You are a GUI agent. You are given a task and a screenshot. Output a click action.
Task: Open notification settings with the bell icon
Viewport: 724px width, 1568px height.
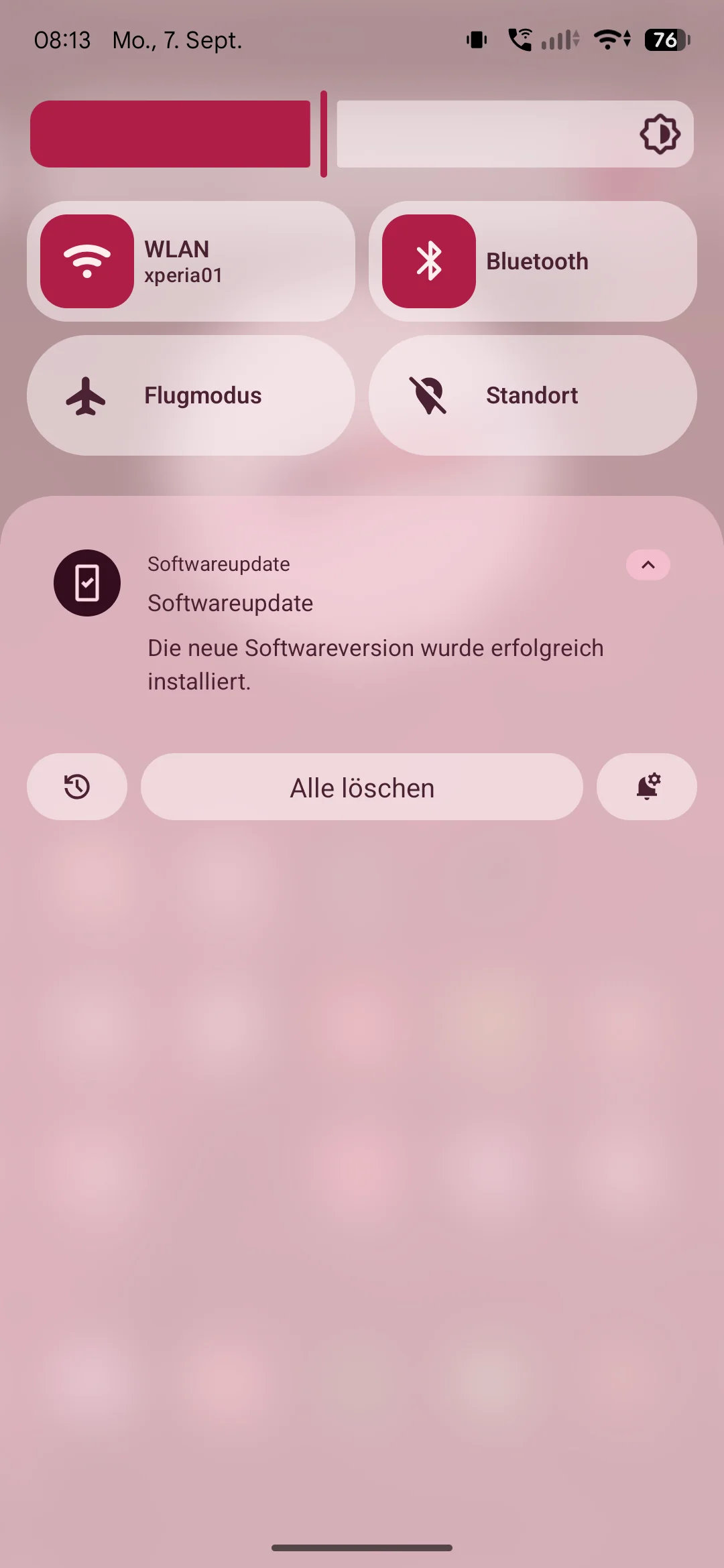coord(647,787)
